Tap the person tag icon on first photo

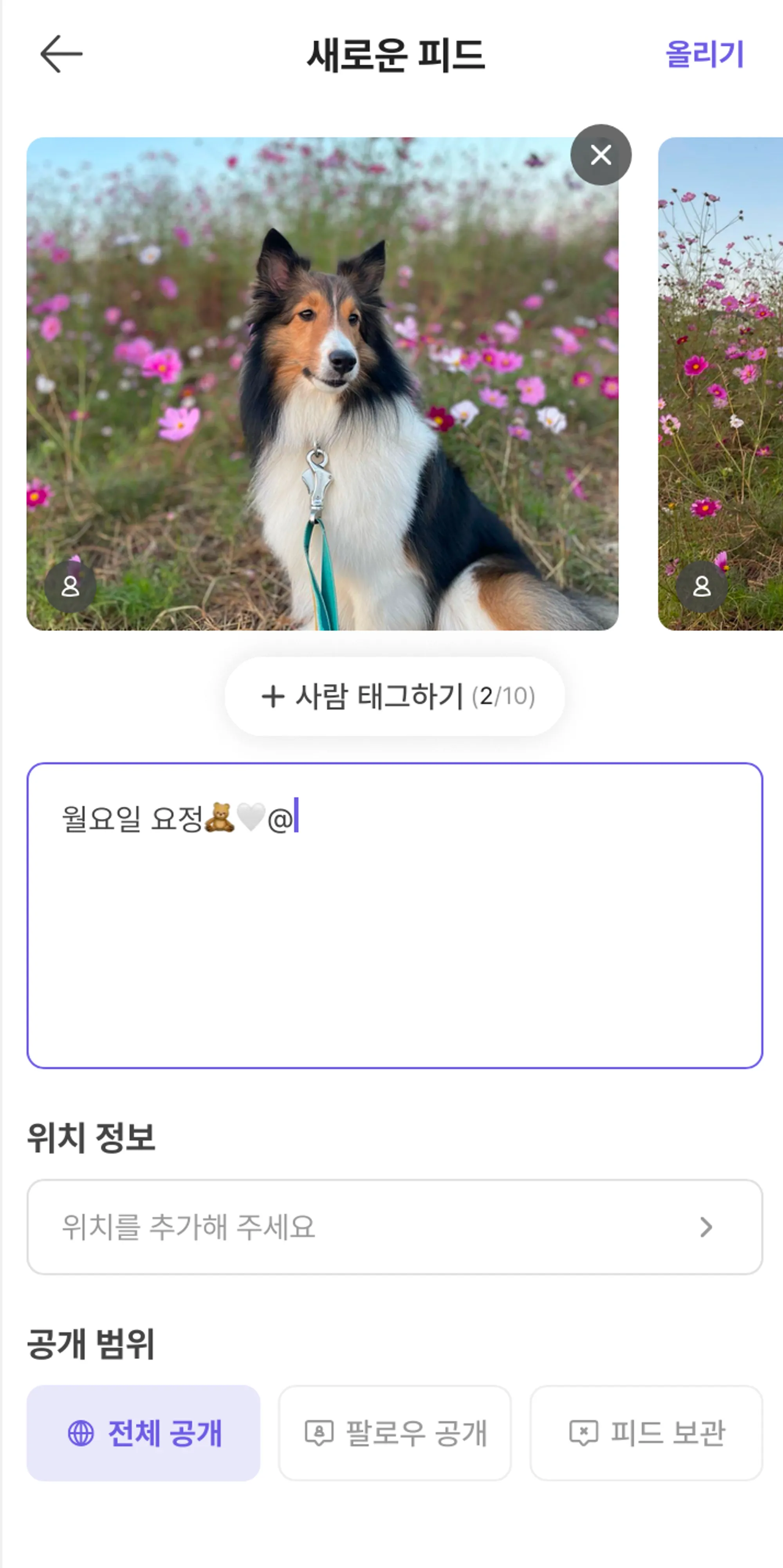(70, 586)
